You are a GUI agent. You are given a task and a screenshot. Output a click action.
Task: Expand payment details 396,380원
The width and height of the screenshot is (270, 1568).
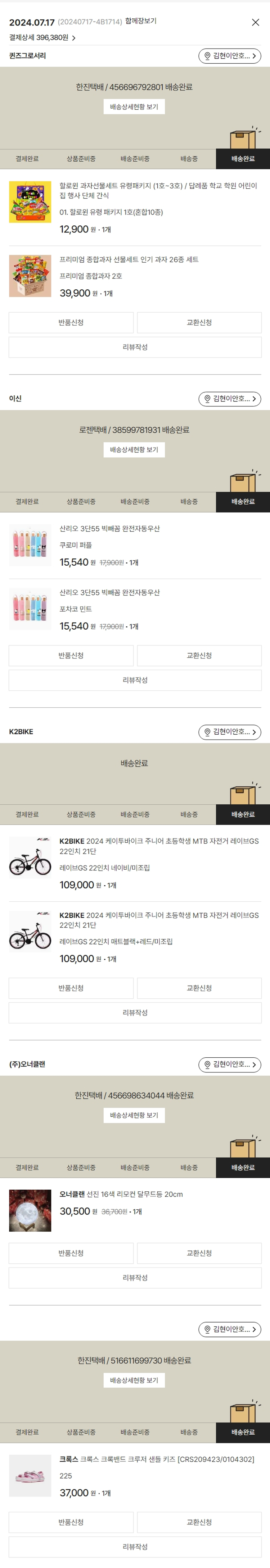(x=43, y=38)
